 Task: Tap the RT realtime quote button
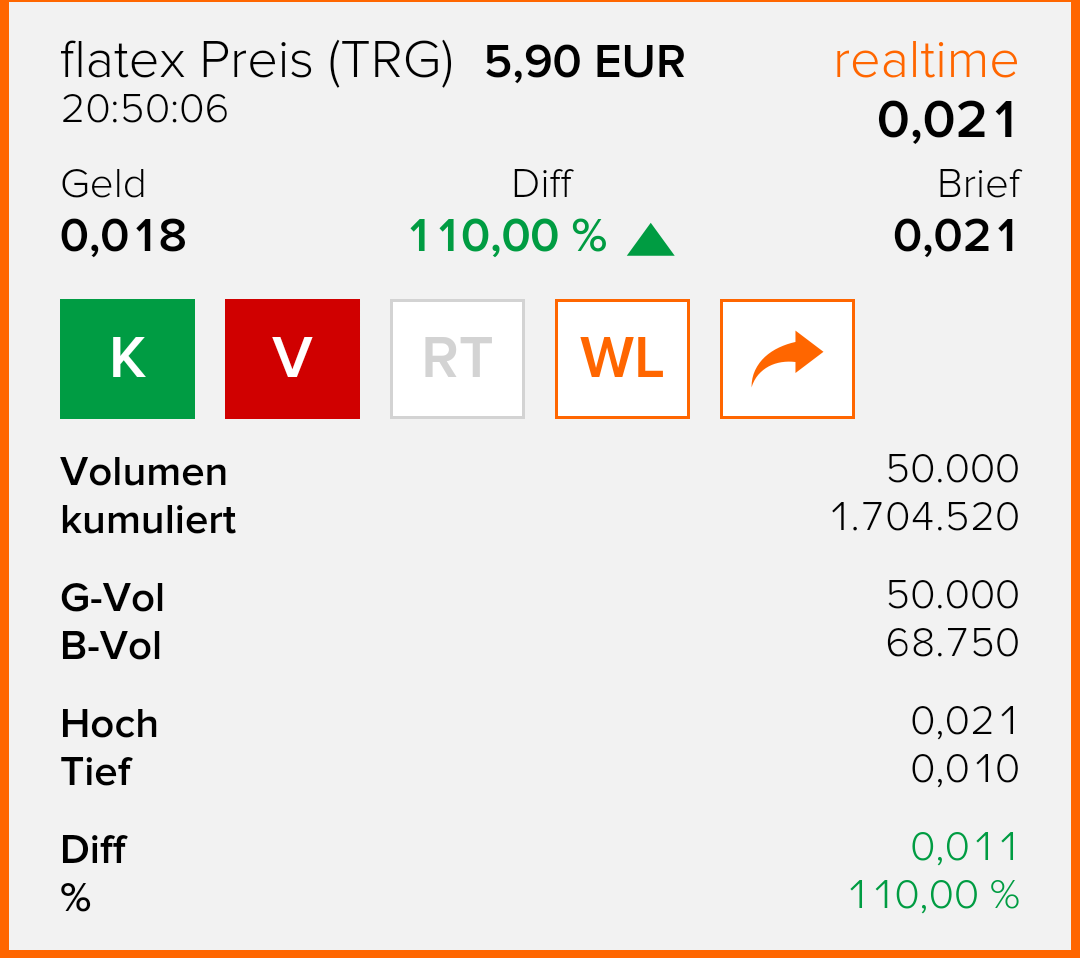pyautogui.click(x=457, y=358)
